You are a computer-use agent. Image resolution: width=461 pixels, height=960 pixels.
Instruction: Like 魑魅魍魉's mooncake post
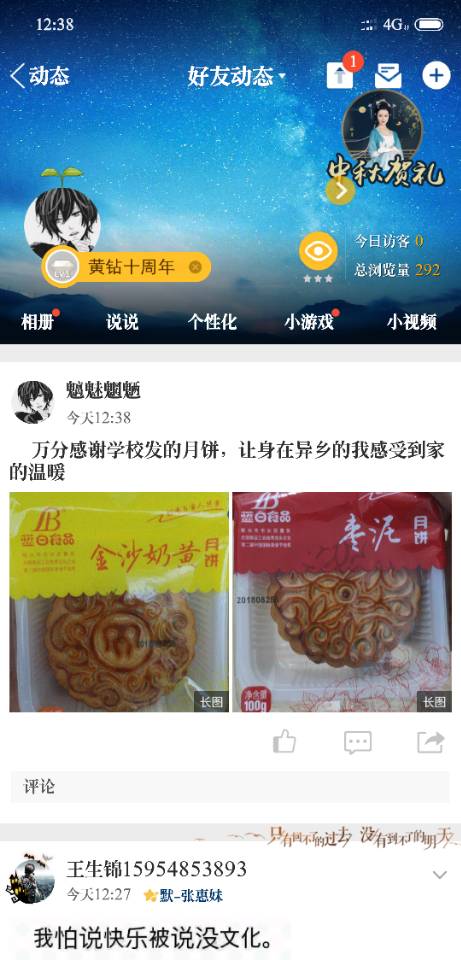click(284, 741)
